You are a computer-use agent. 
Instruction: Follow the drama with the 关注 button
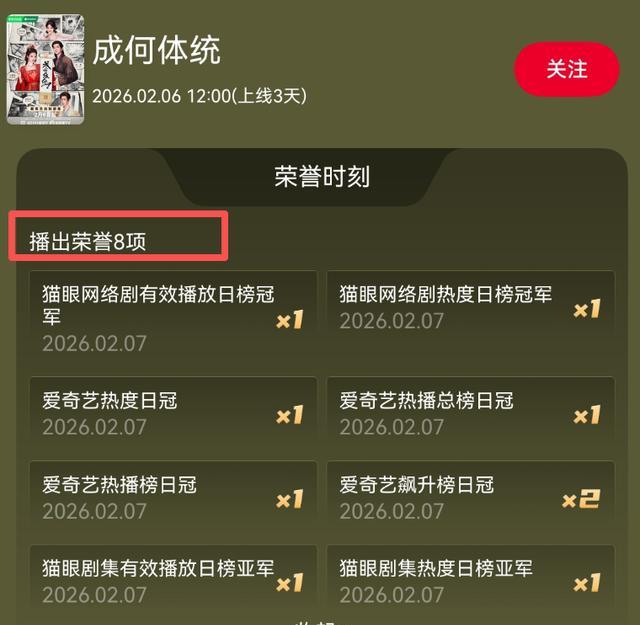click(x=566, y=70)
